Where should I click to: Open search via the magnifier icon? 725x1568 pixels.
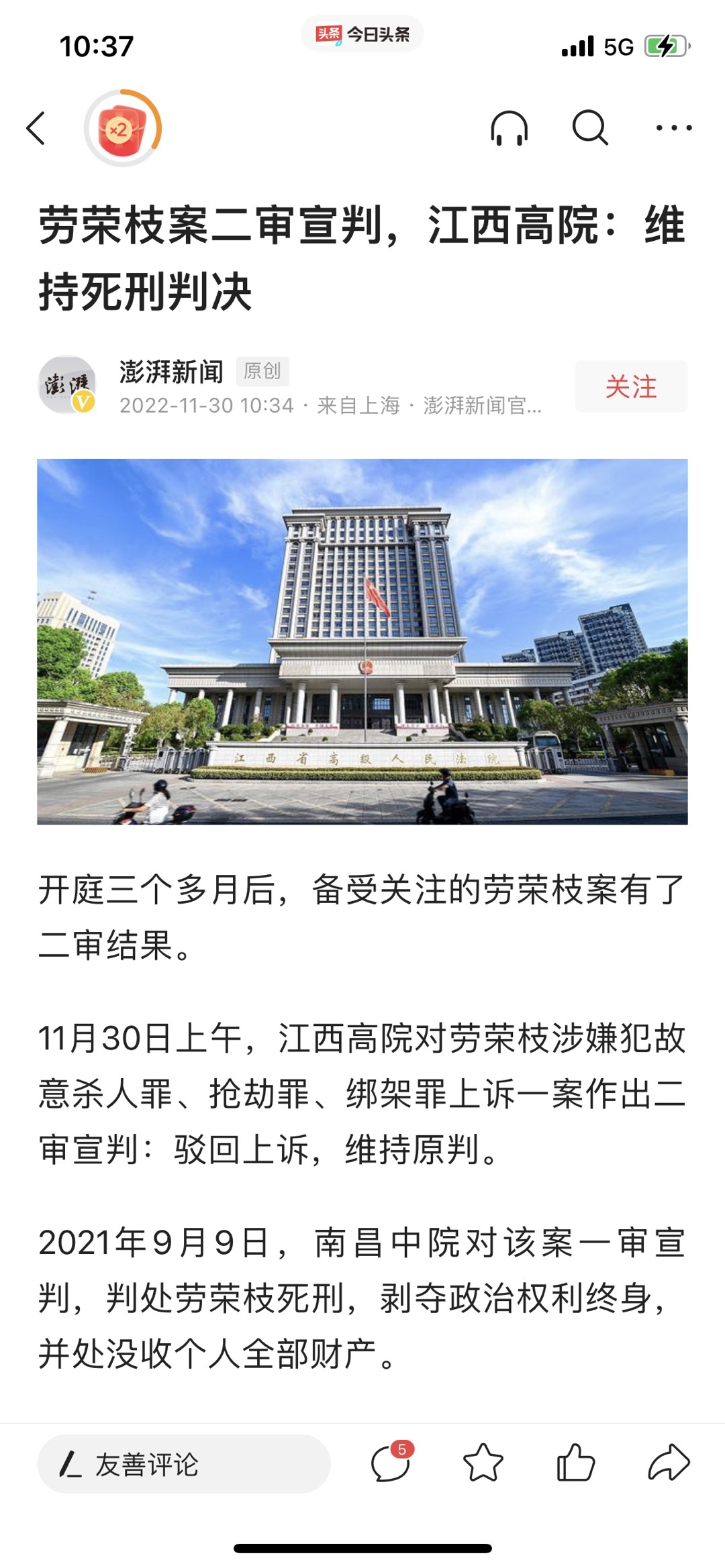[589, 128]
